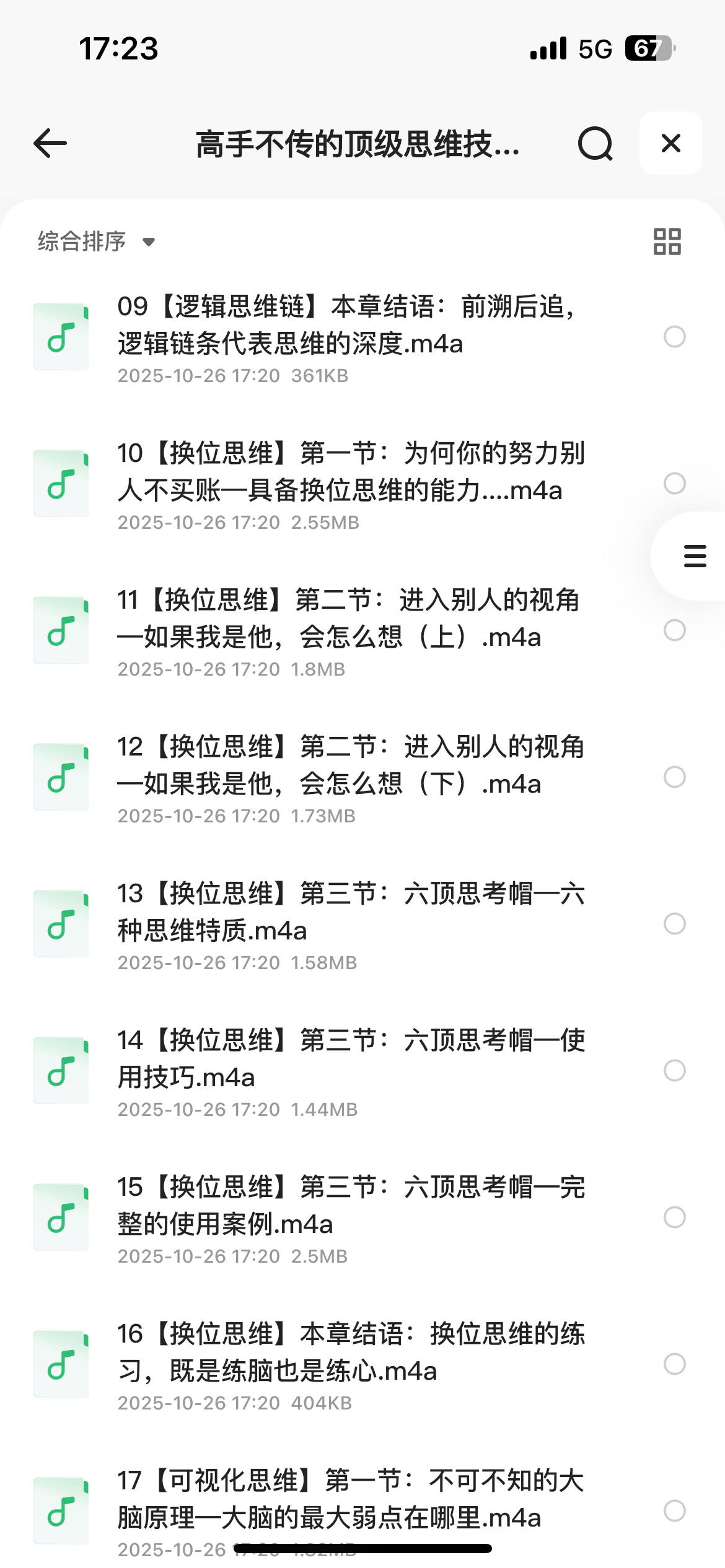Select file 13 using its circle

674,924
